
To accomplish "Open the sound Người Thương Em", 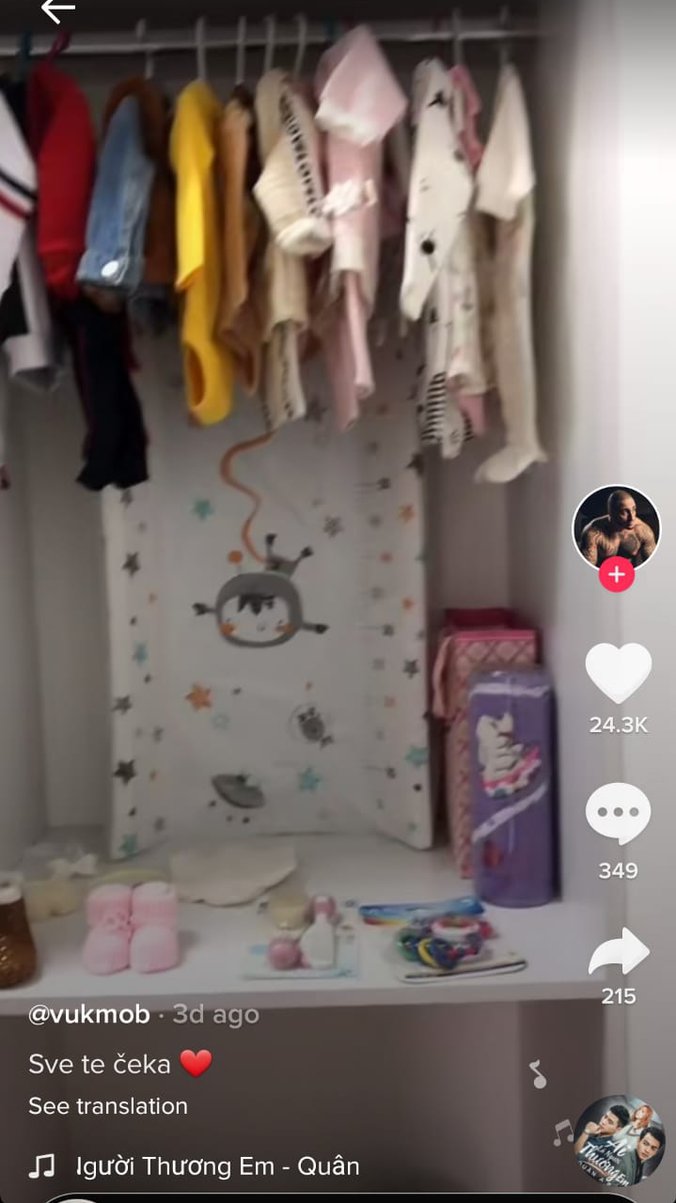I will (x=217, y=1166).
